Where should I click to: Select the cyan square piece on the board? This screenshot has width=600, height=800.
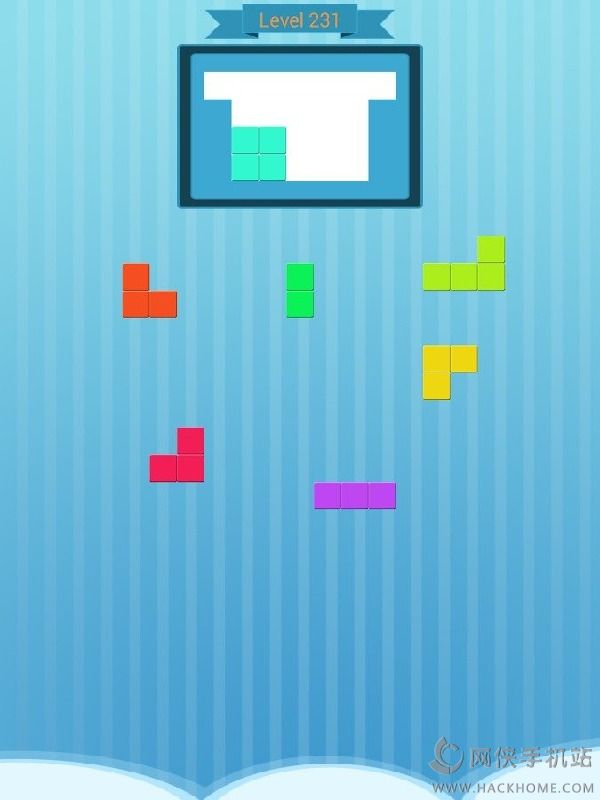tap(259, 153)
